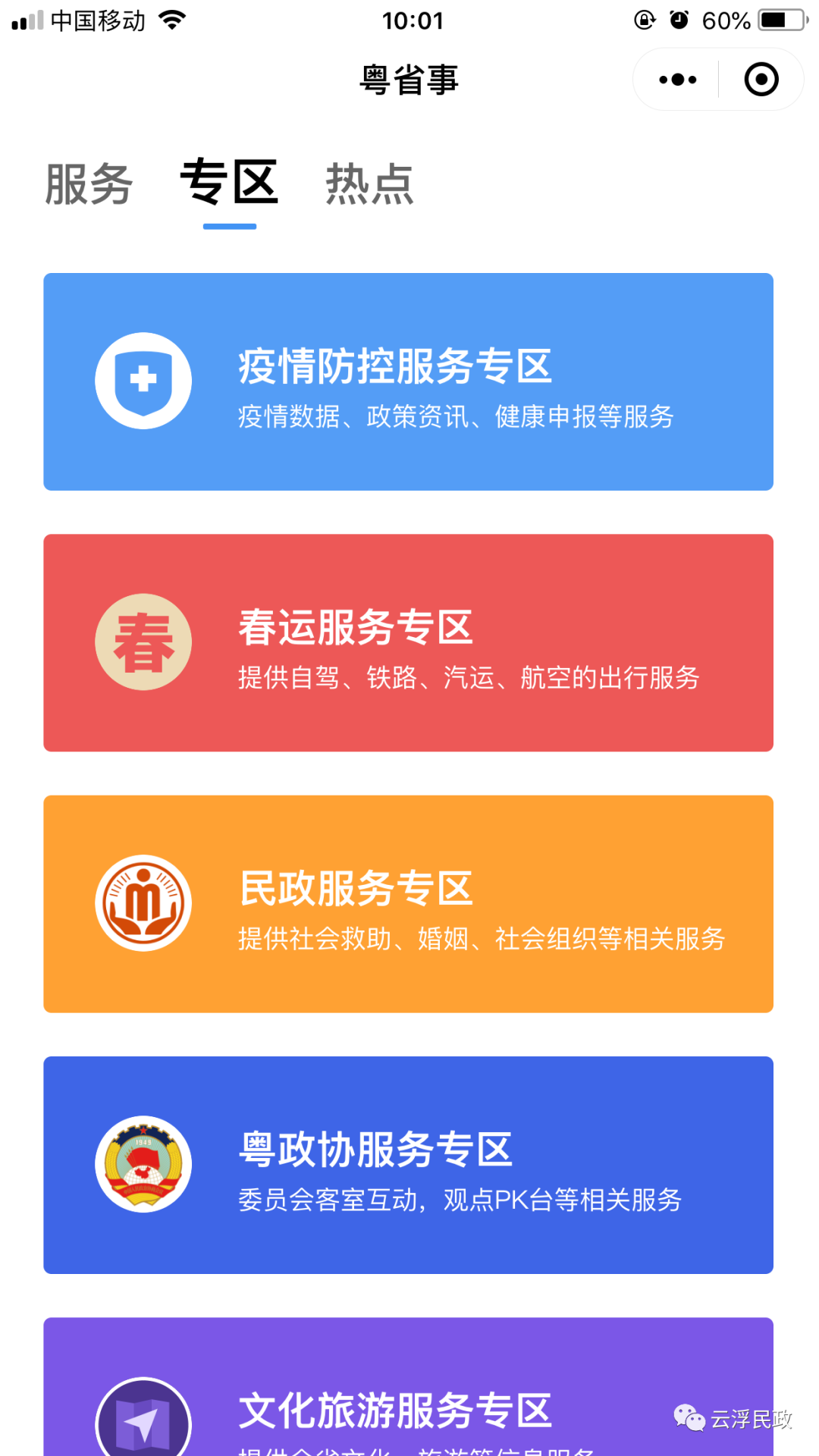Screen dimensions: 819x1456
Task: Open 疫情防控服务专区 card
Action: coord(408,381)
